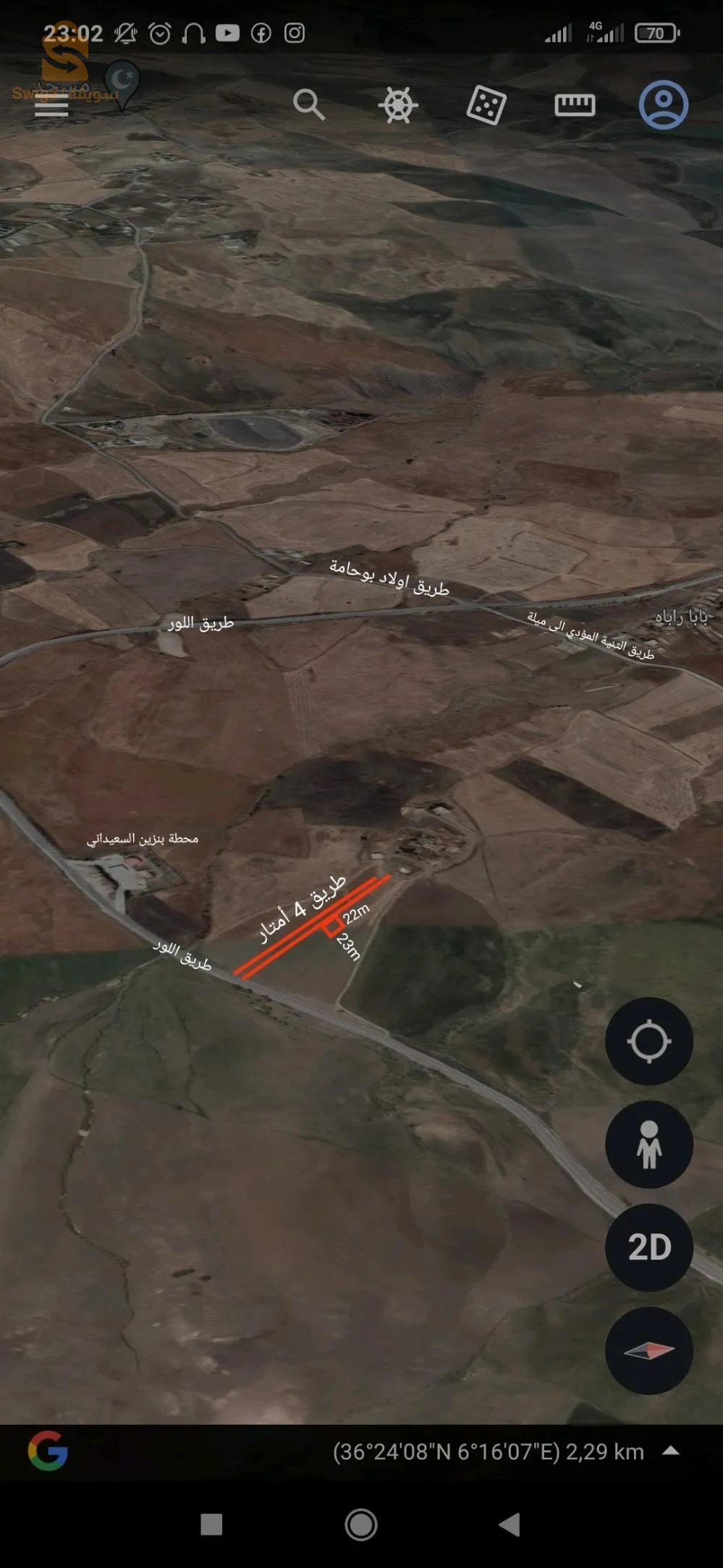Enter Street View with the pegman
Screen dimensions: 723x1568
point(649,1145)
